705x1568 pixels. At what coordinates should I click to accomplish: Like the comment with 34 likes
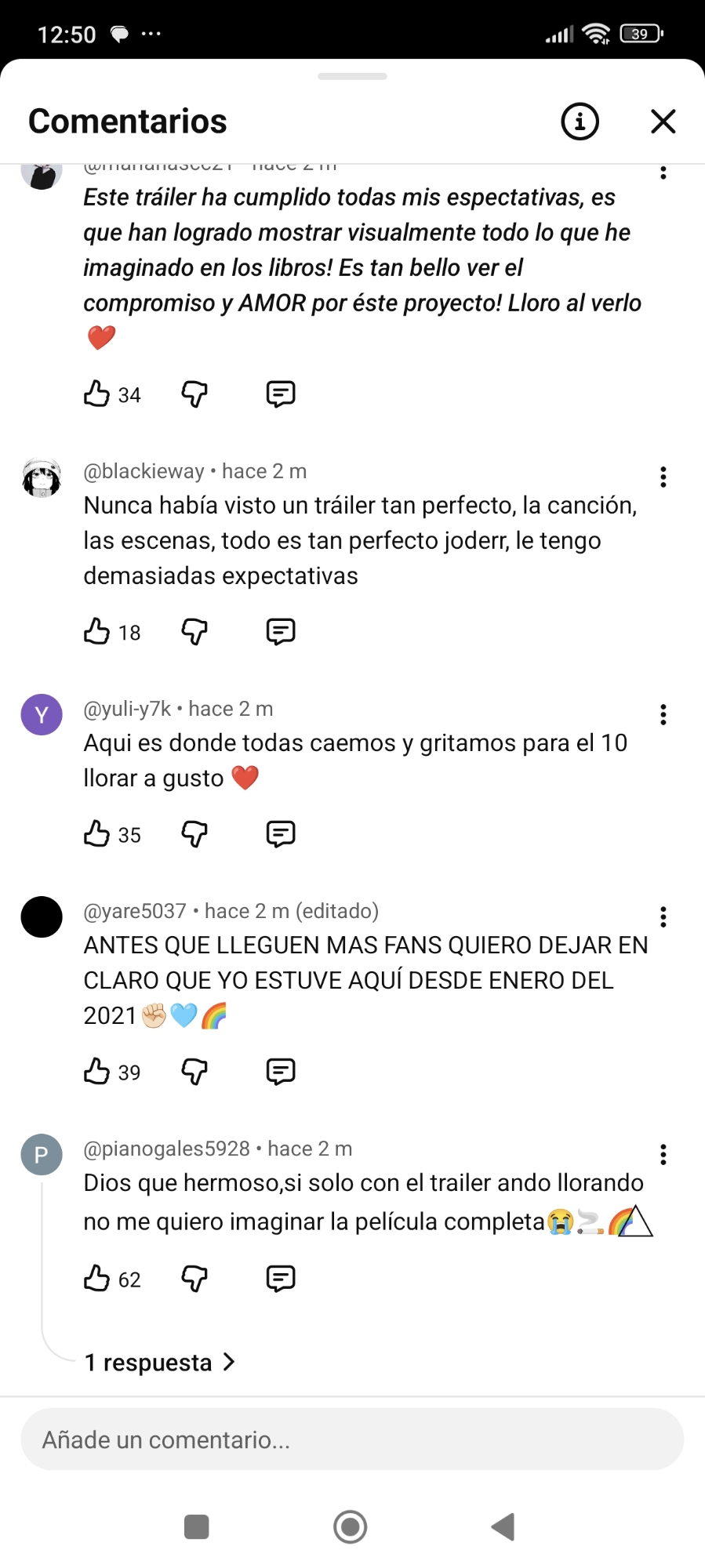coord(97,394)
